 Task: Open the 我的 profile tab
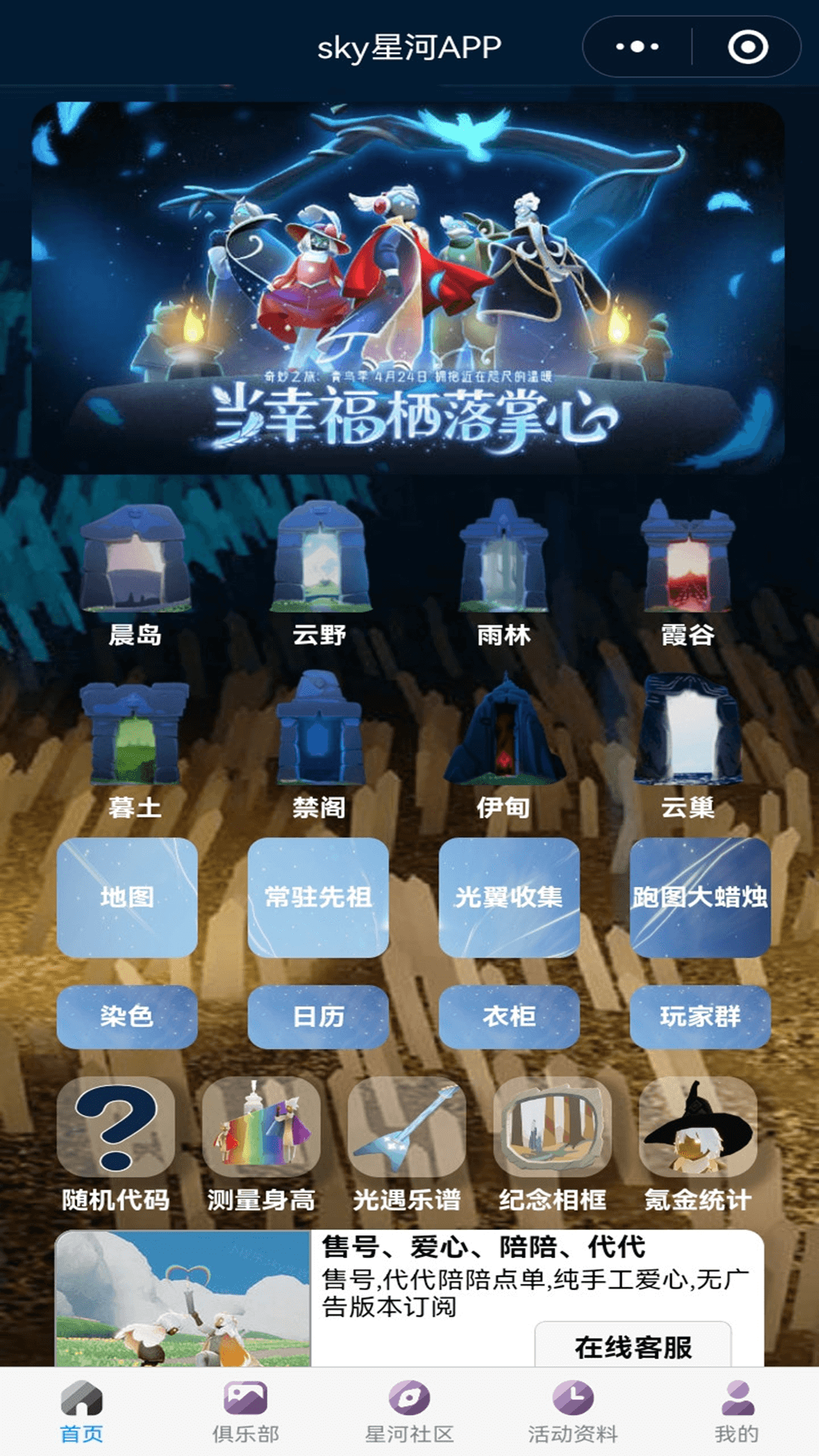pyautogui.click(x=737, y=1412)
